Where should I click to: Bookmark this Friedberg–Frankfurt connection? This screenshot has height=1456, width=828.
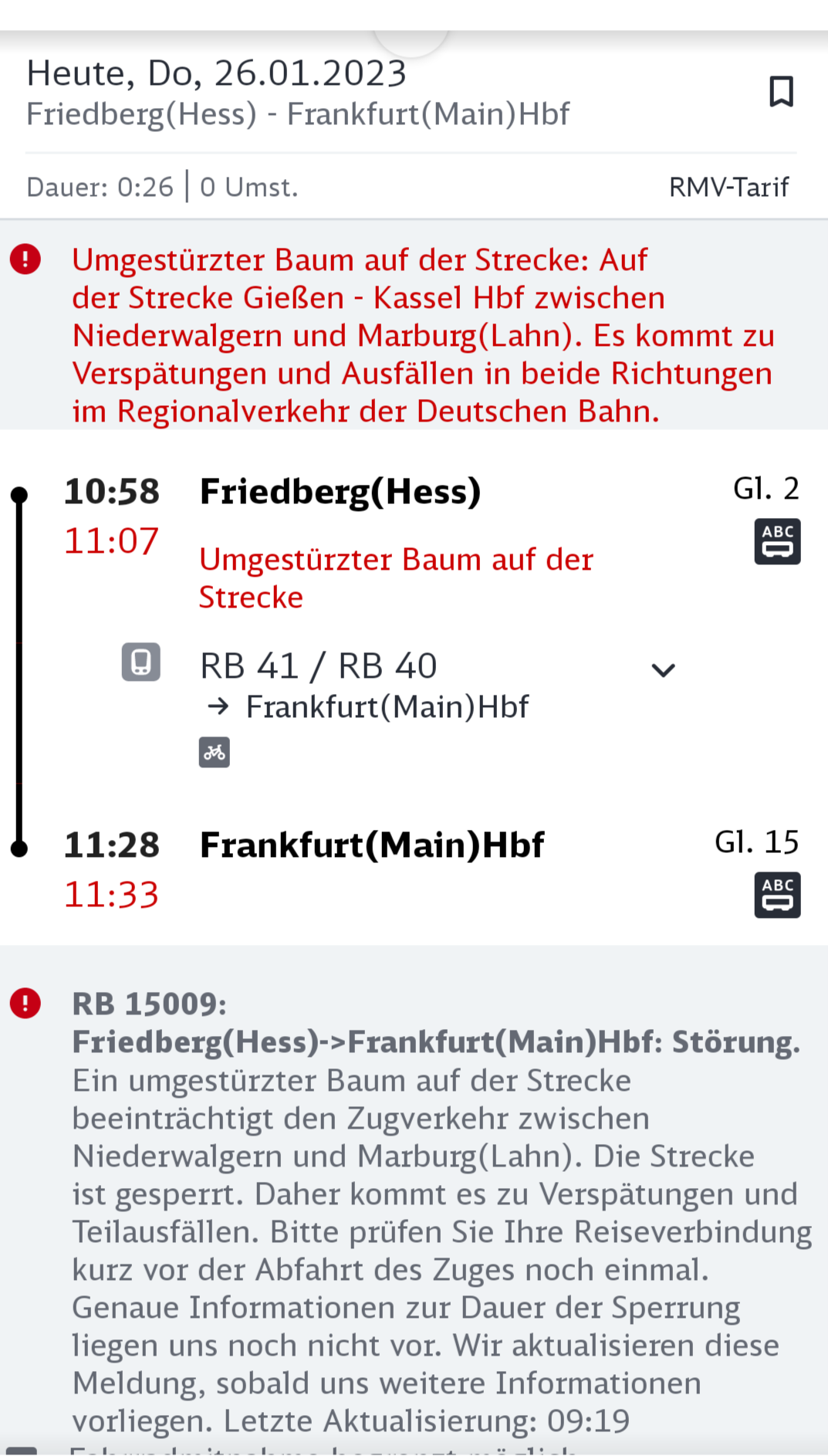coord(781,91)
